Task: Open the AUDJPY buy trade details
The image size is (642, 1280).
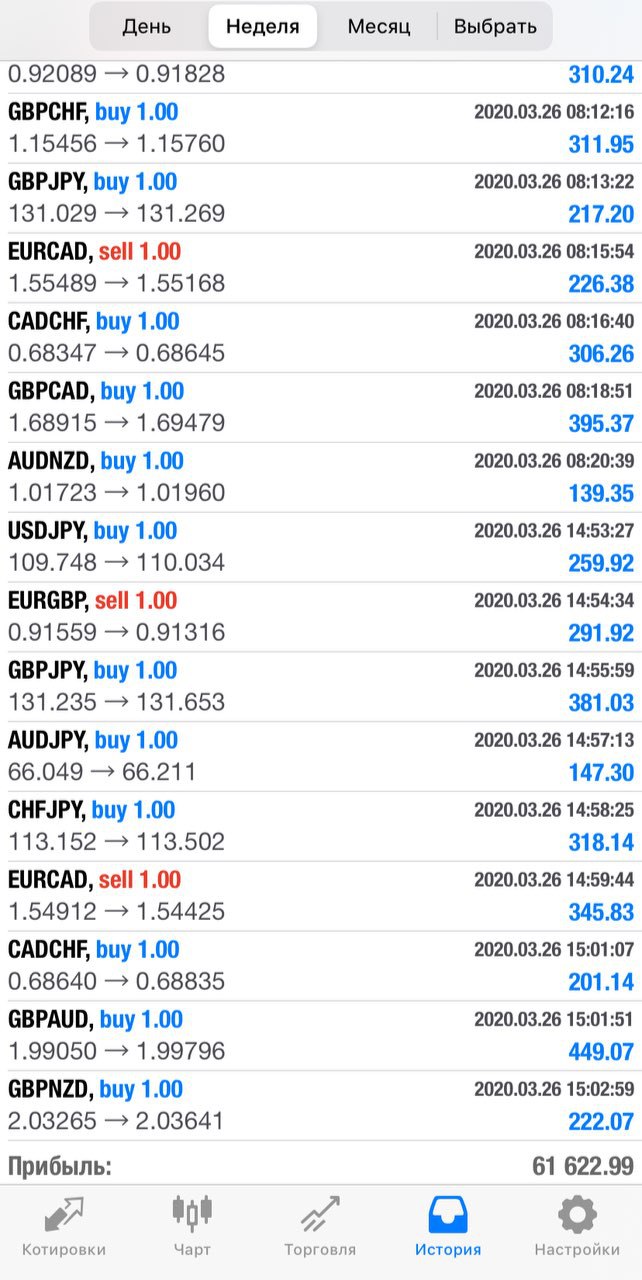Action: click(x=321, y=757)
